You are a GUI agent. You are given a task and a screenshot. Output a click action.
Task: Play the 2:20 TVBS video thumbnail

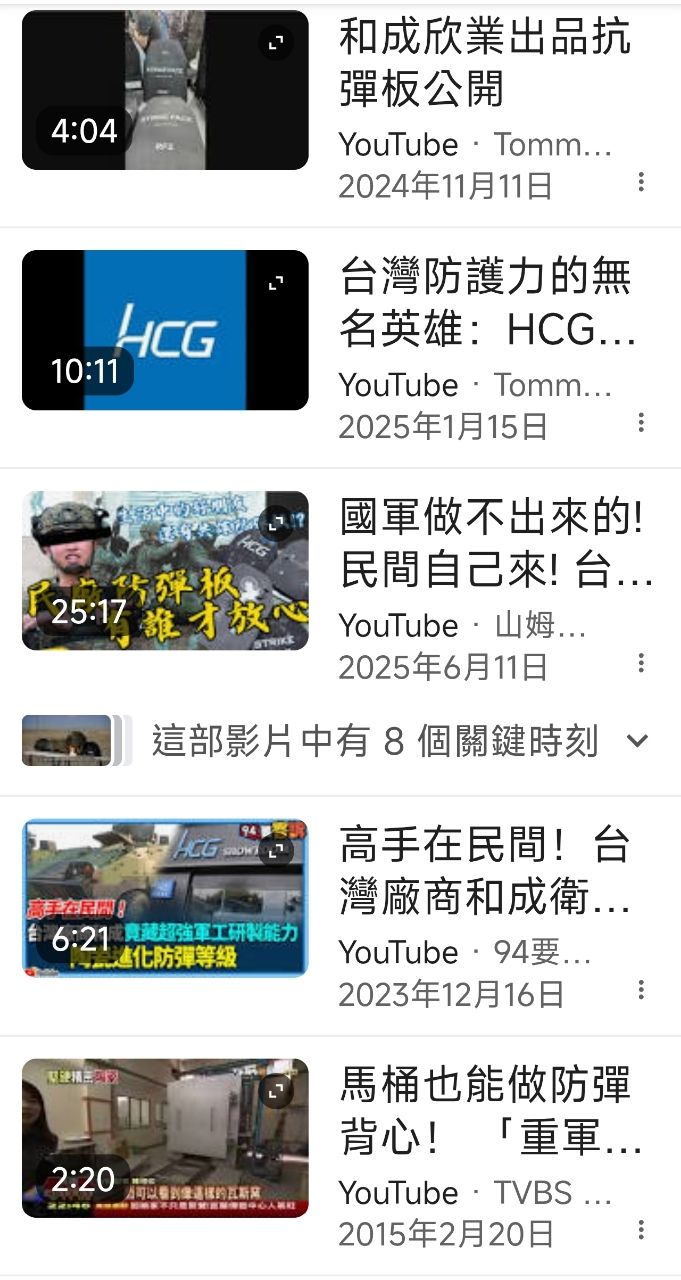(x=165, y=1138)
